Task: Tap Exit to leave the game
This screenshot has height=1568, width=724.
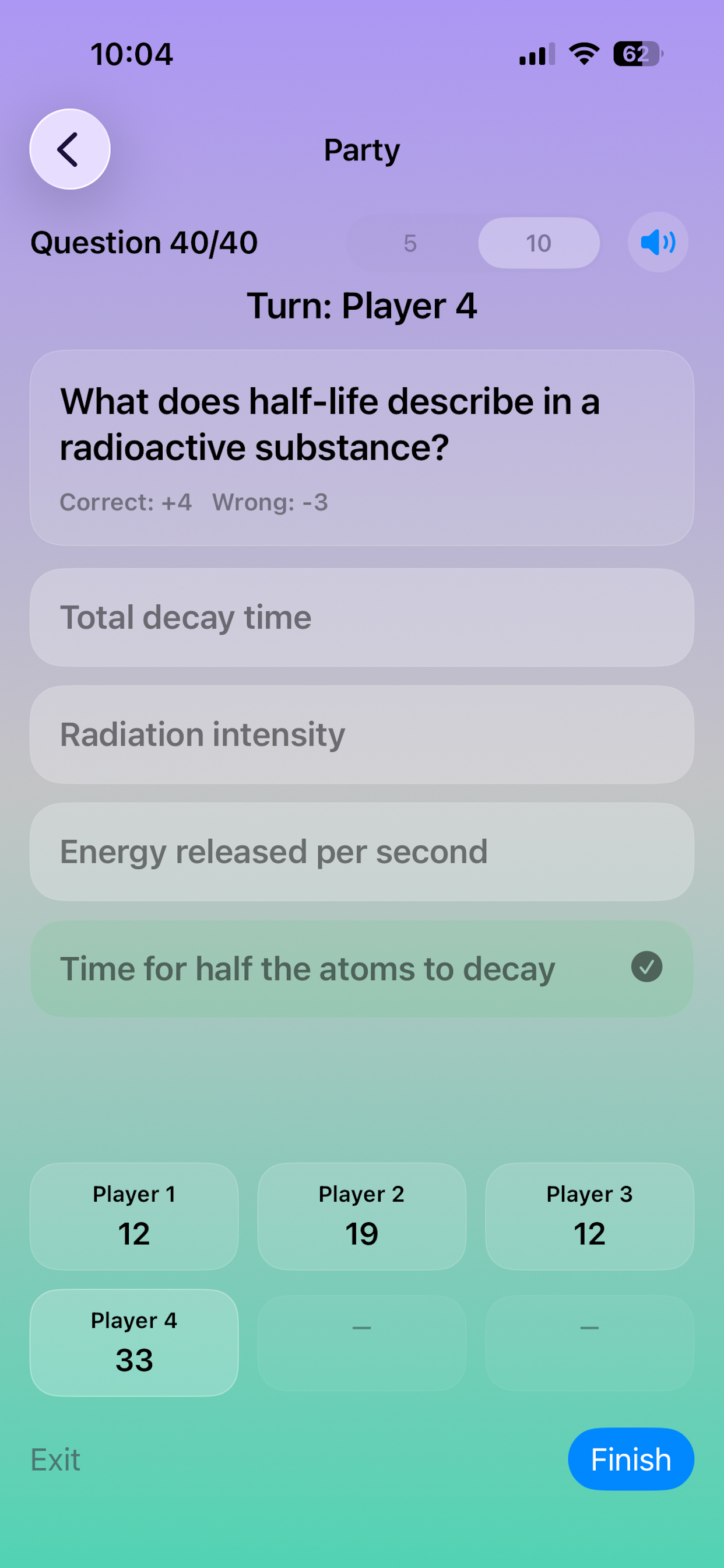Action: click(x=55, y=1459)
